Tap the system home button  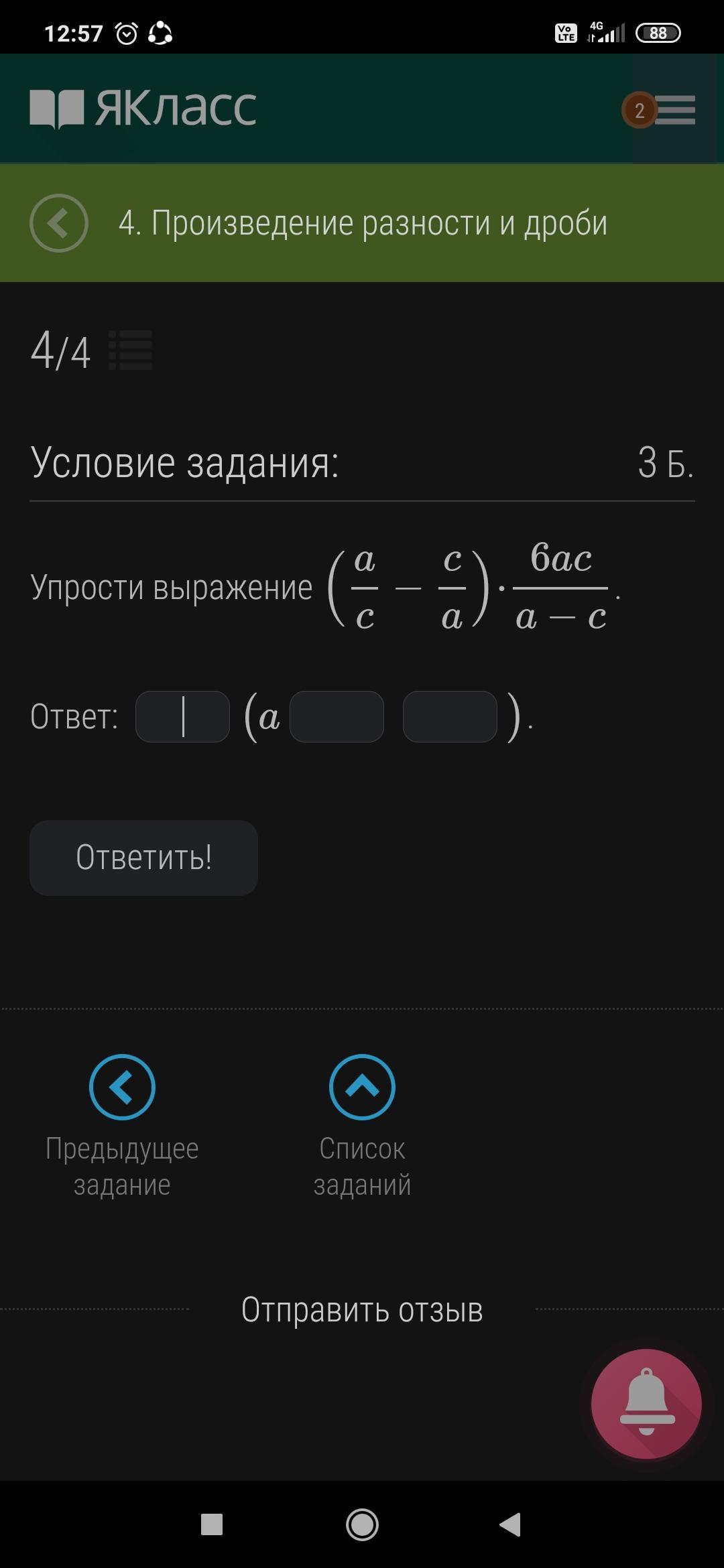[x=362, y=1525]
